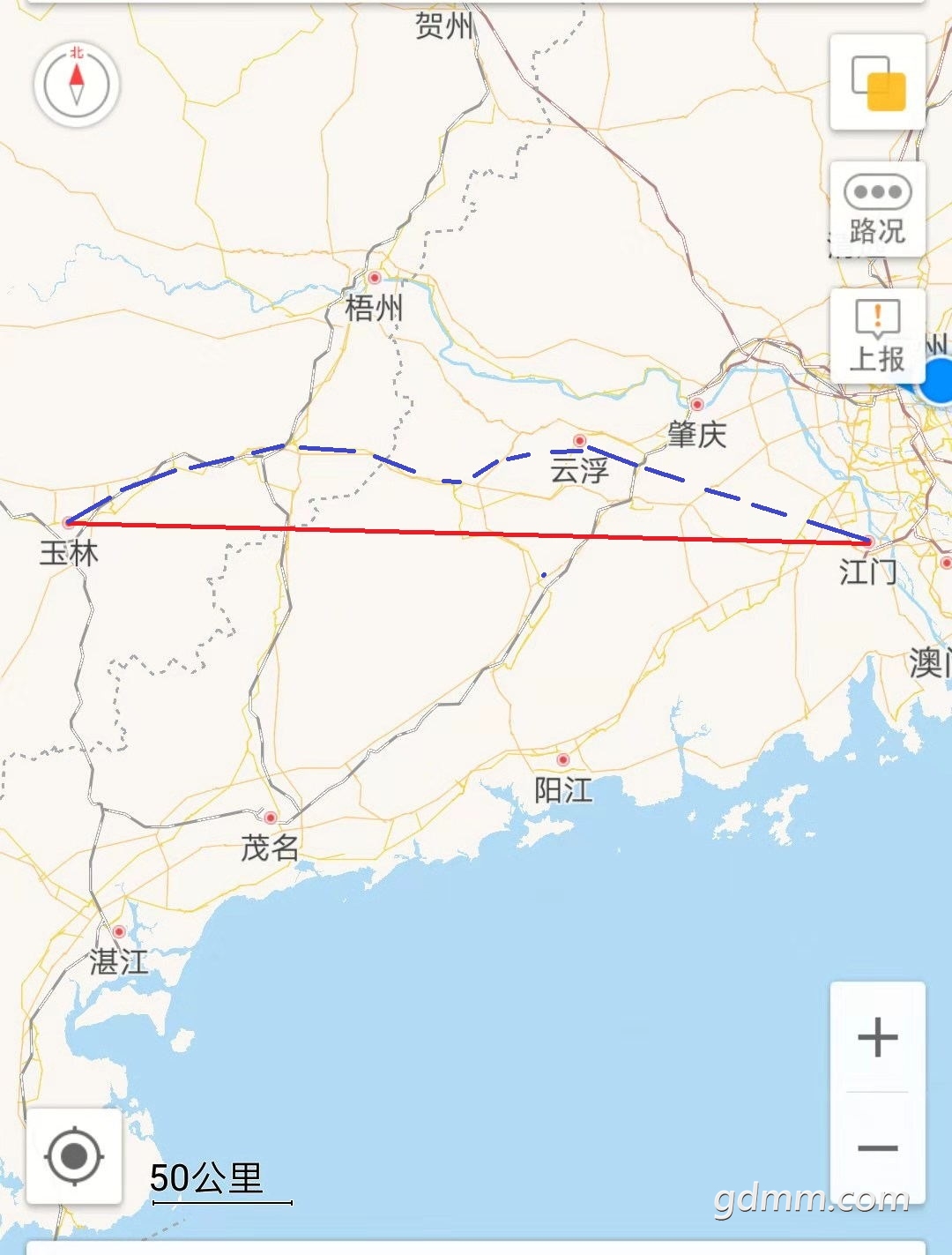Zoom out with the minus button

pos(878,1147)
